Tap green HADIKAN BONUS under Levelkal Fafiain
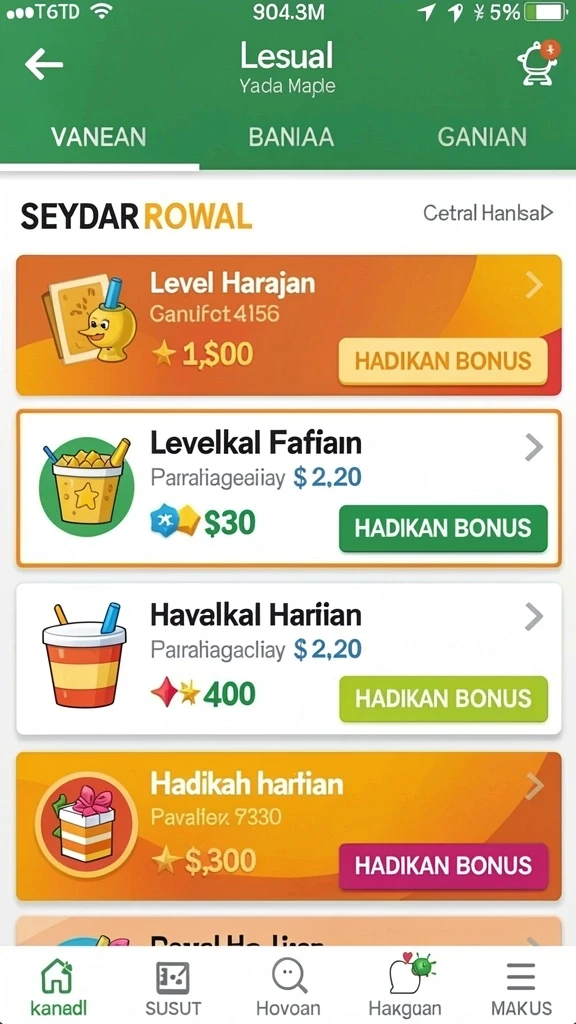The width and height of the screenshot is (576, 1024). [443, 528]
